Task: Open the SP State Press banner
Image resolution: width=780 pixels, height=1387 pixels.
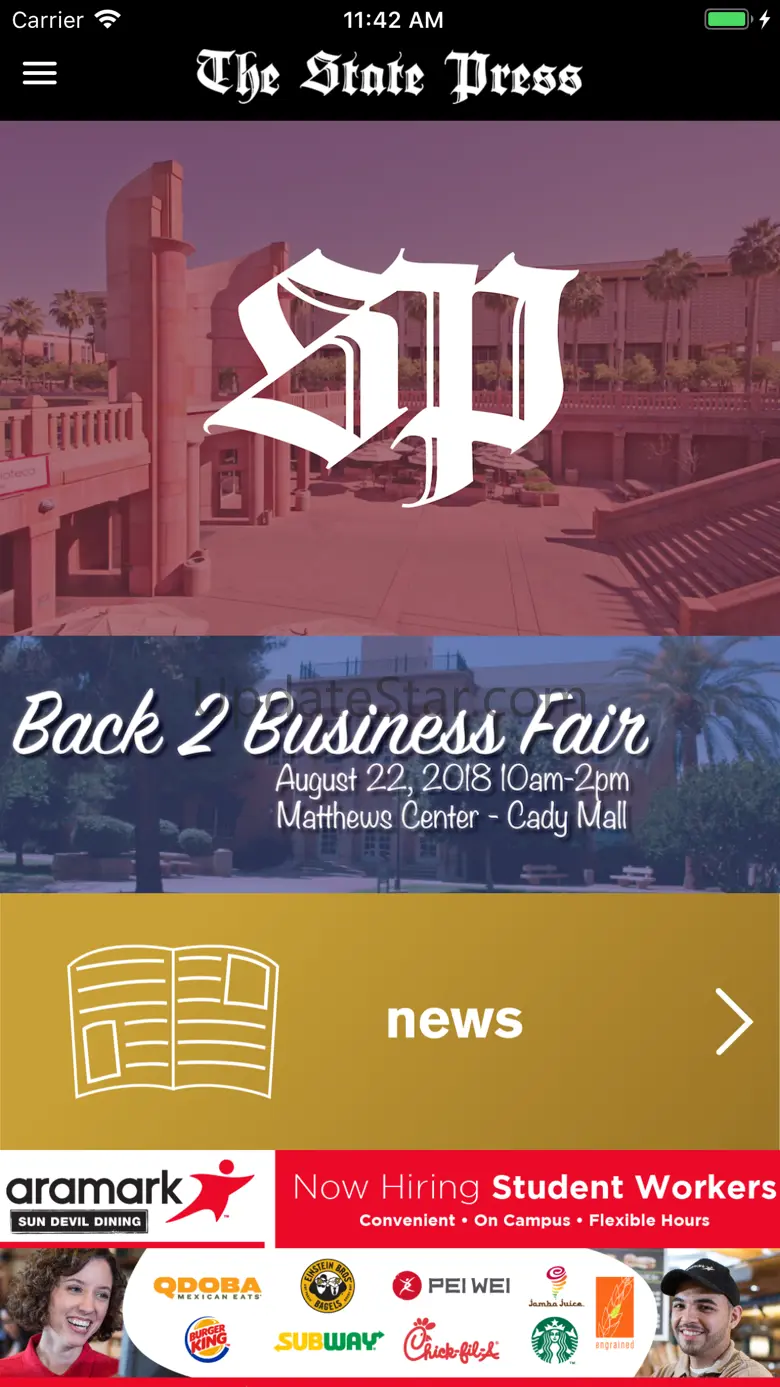Action: pos(390,378)
